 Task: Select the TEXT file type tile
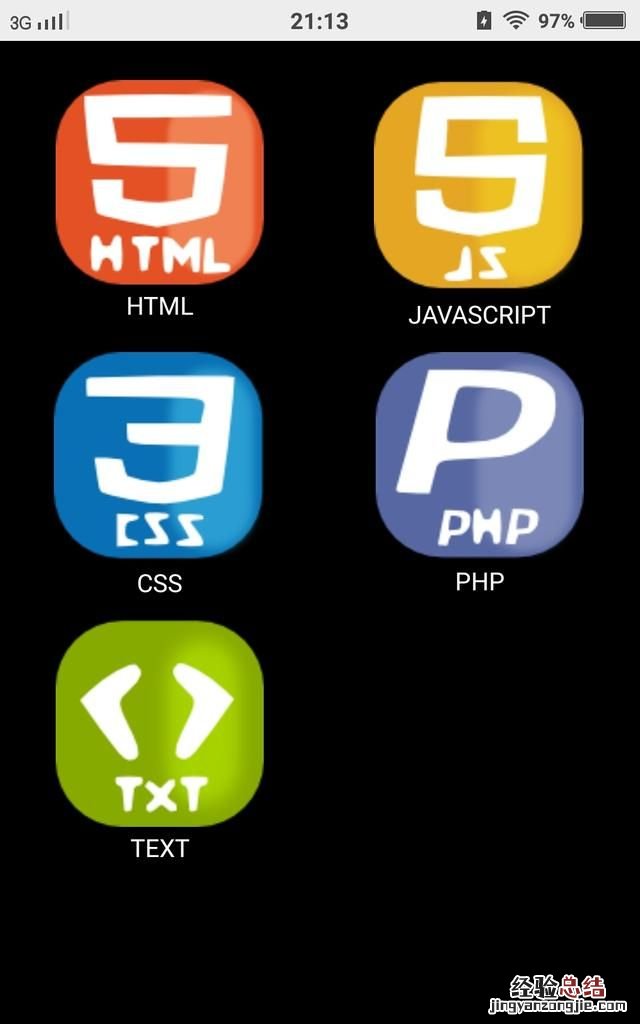click(160, 724)
